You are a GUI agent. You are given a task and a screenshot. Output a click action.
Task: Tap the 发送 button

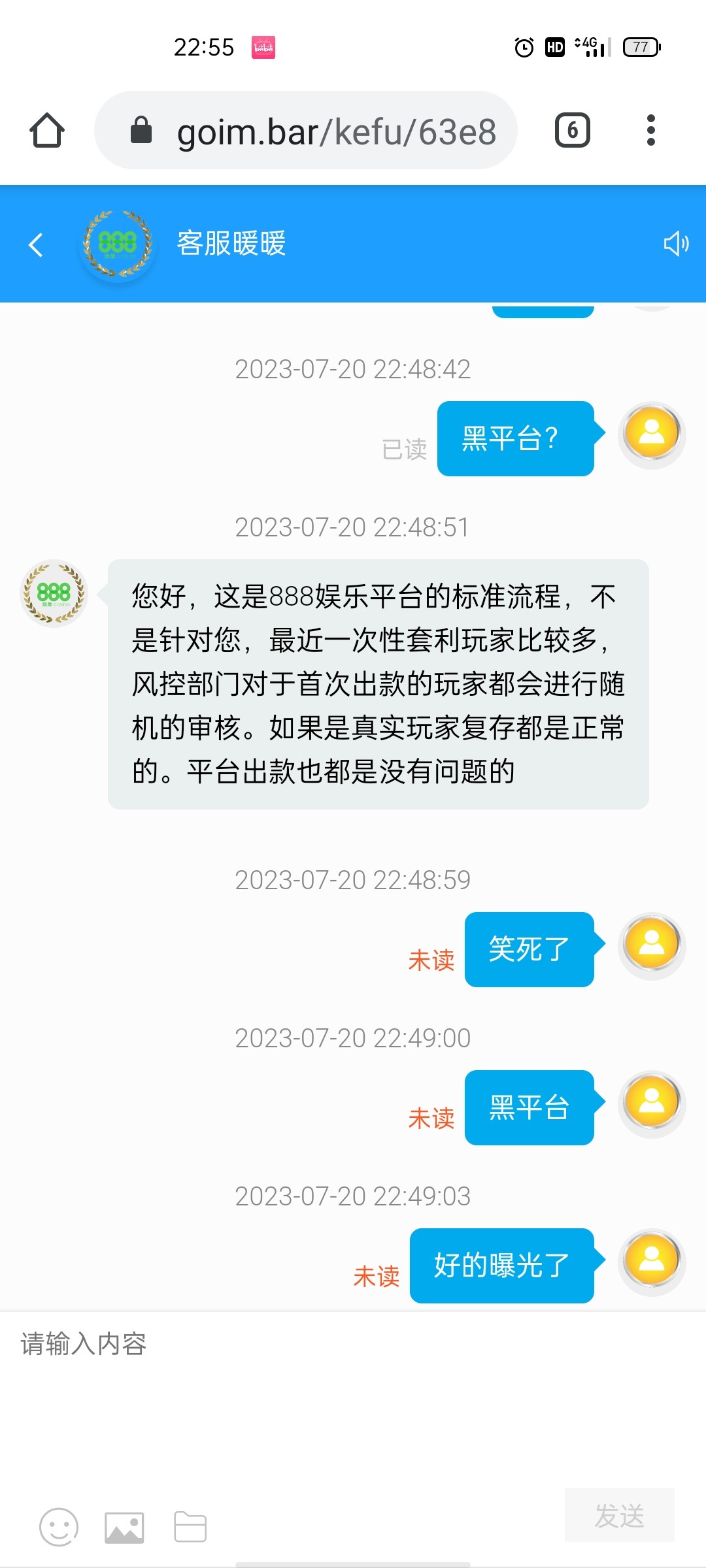tap(619, 1515)
